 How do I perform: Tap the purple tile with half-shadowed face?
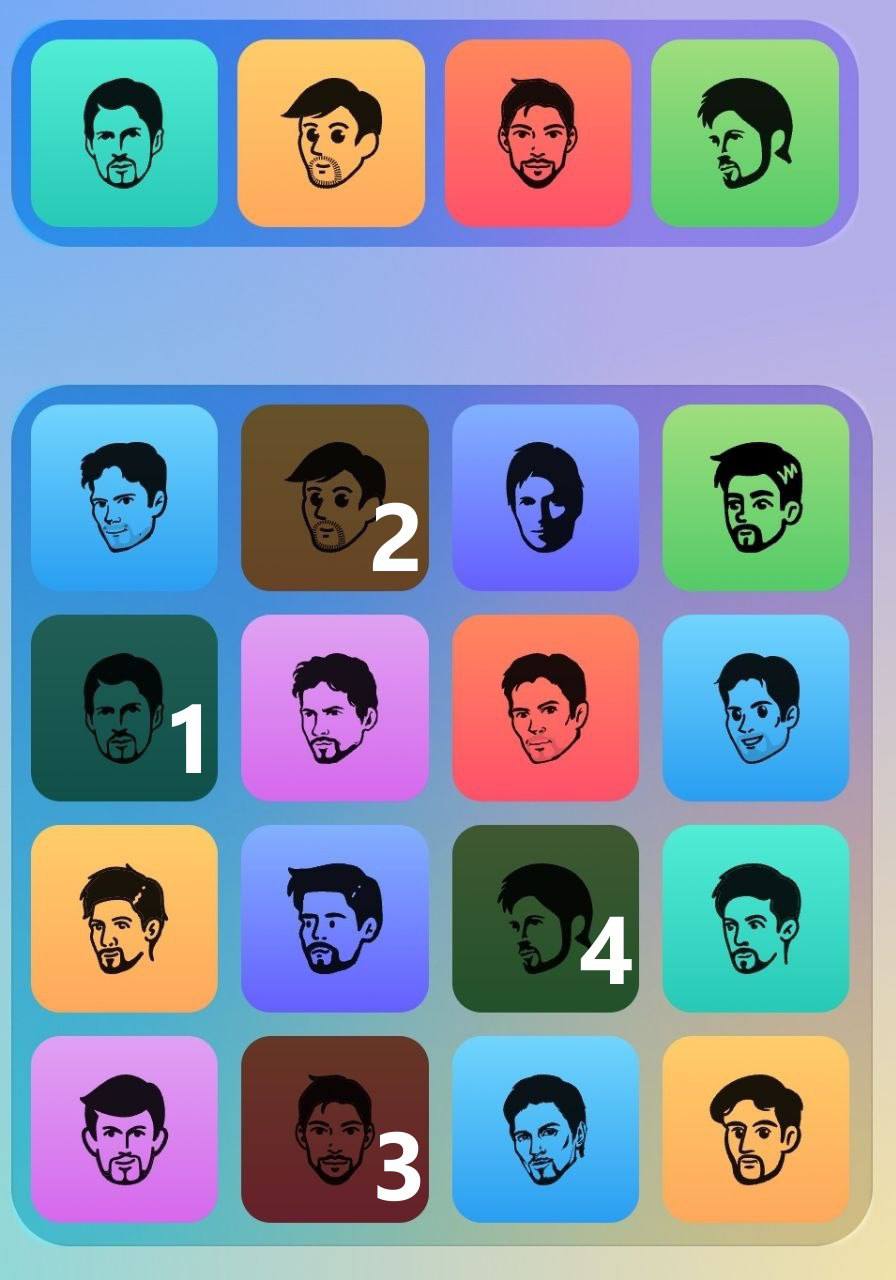pos(545,498)
